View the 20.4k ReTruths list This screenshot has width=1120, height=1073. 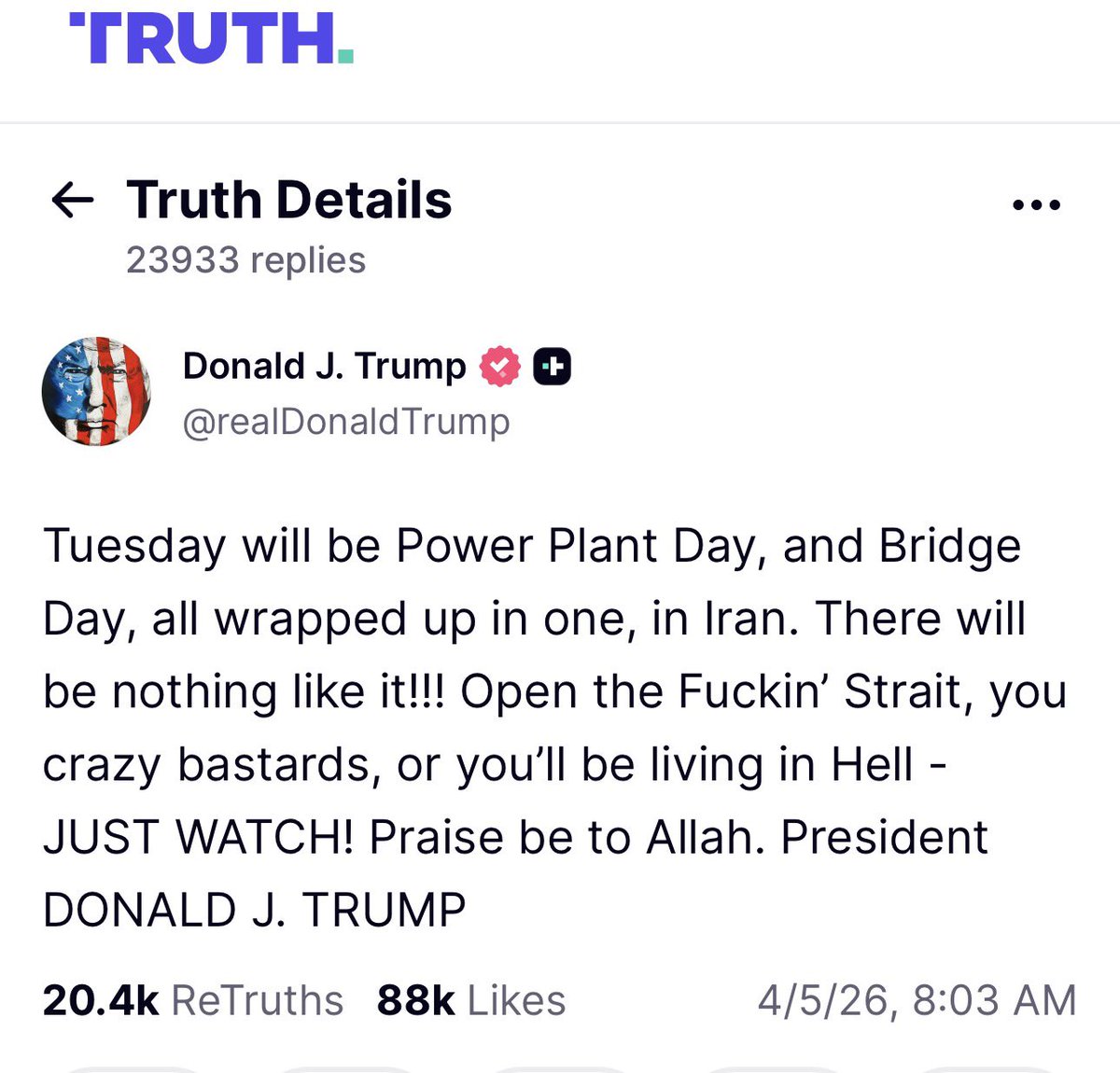click(192, 1000)
